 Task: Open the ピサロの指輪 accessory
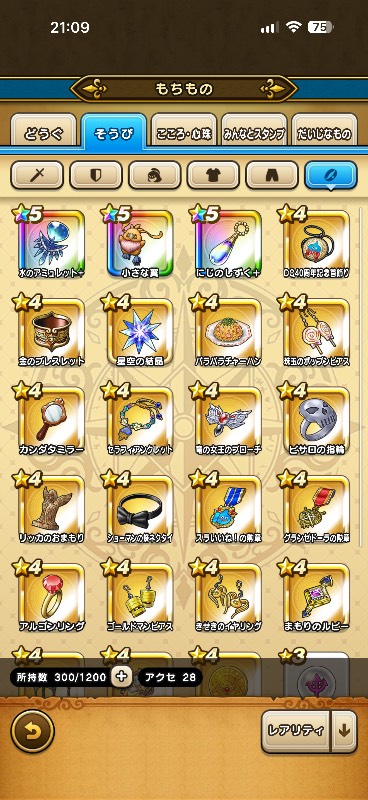tap(316, 420)
